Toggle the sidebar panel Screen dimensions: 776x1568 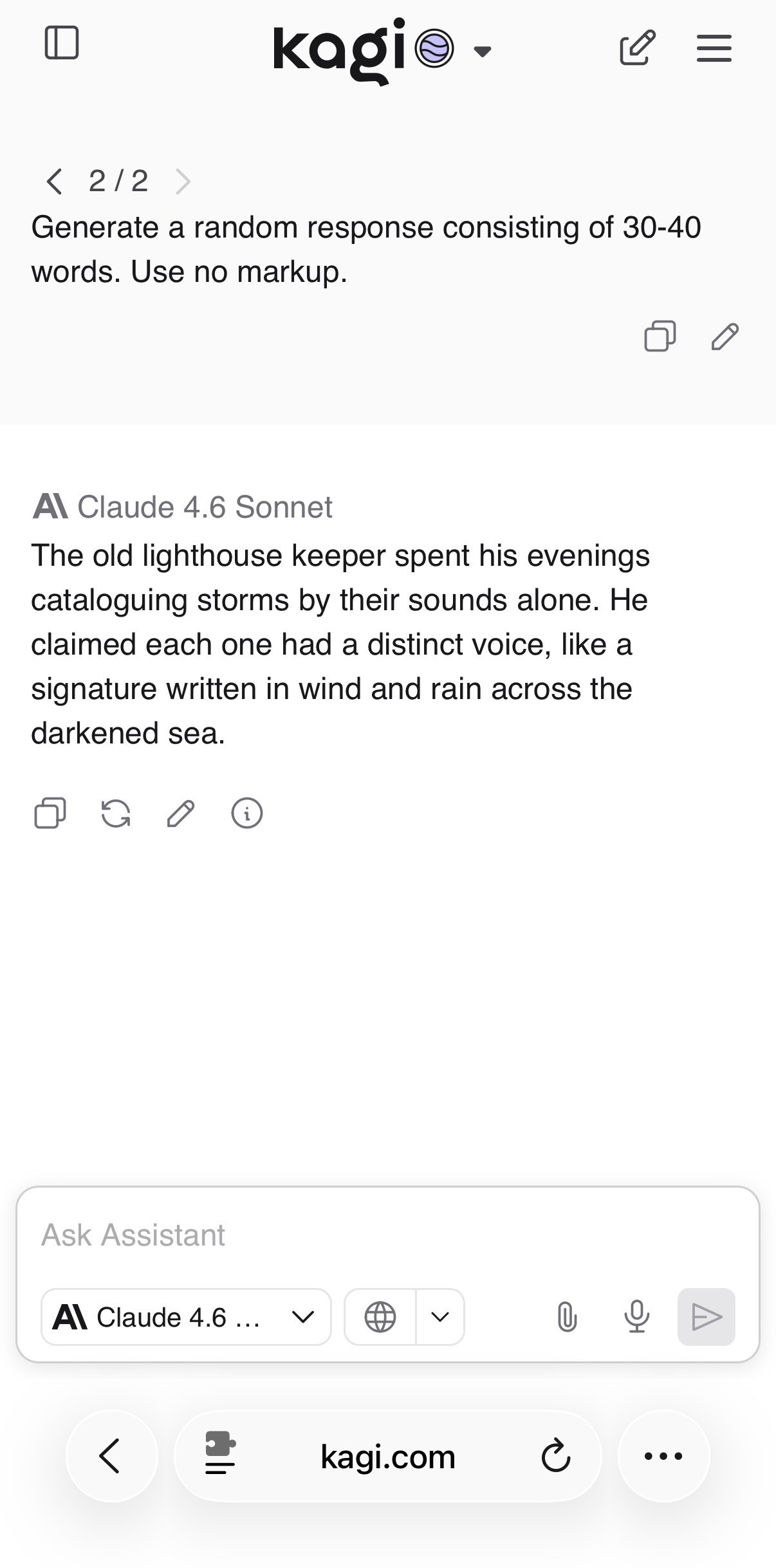(62, 43)
